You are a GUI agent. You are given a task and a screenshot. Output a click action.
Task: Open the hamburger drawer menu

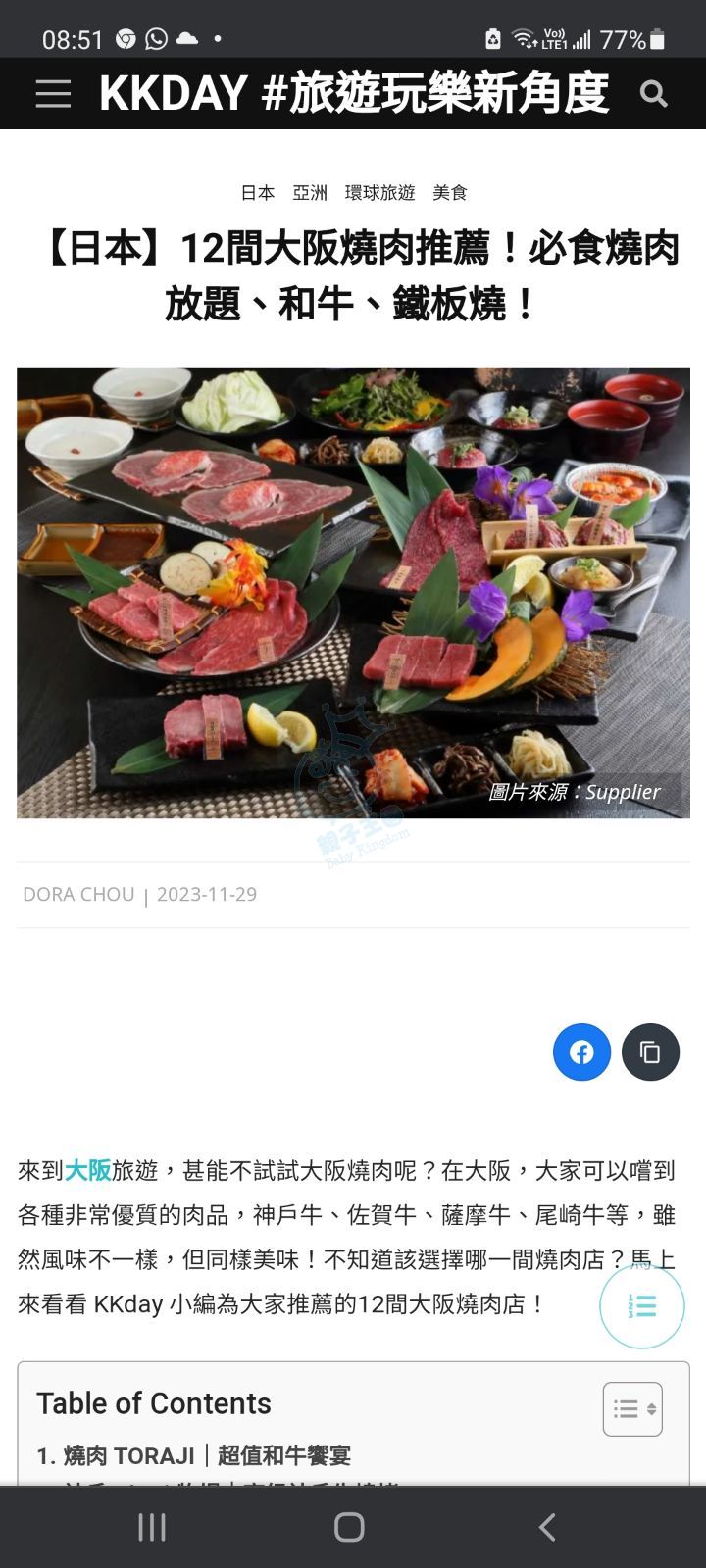[x=53, y=94]
